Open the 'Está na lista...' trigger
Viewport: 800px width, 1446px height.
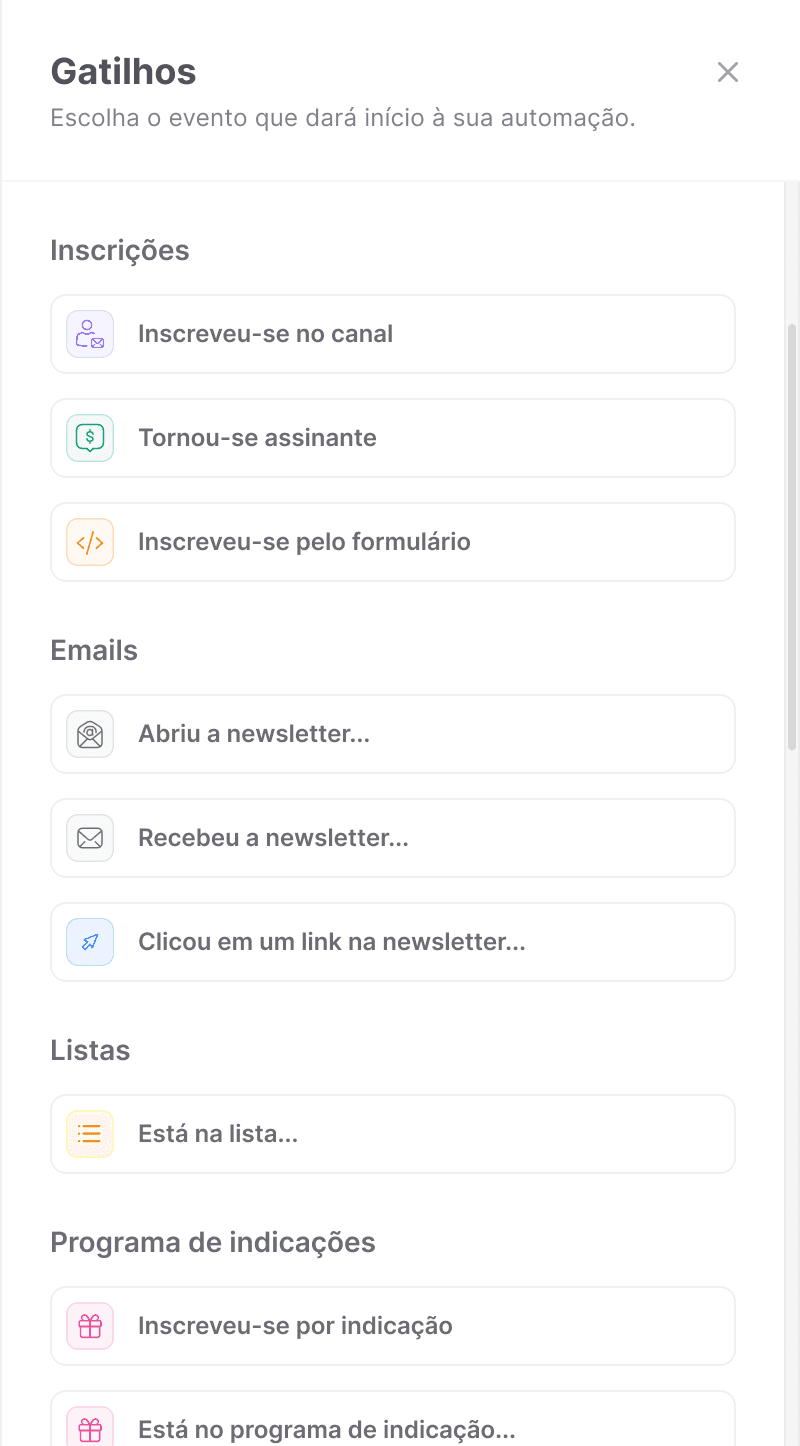click(392, 1134)
